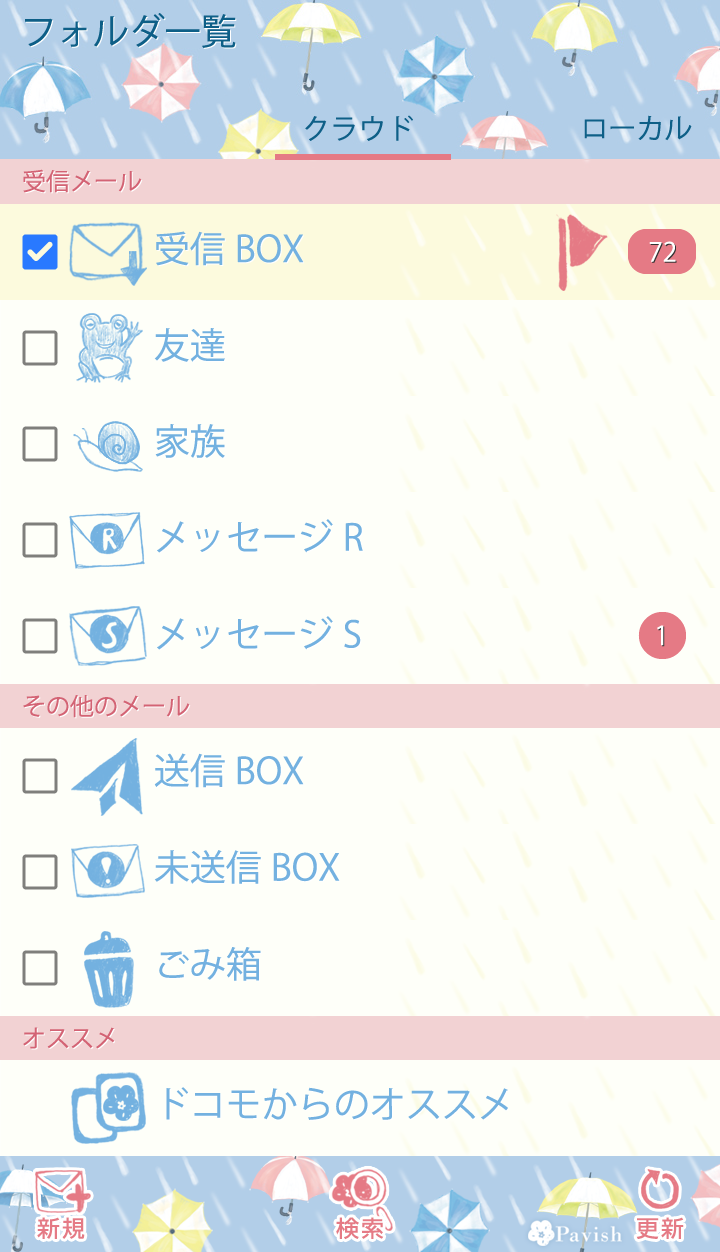This screenshot has width=720, height=1252.
Task: Compose a new mail with 新規
Action: (x=62, y=1204)
